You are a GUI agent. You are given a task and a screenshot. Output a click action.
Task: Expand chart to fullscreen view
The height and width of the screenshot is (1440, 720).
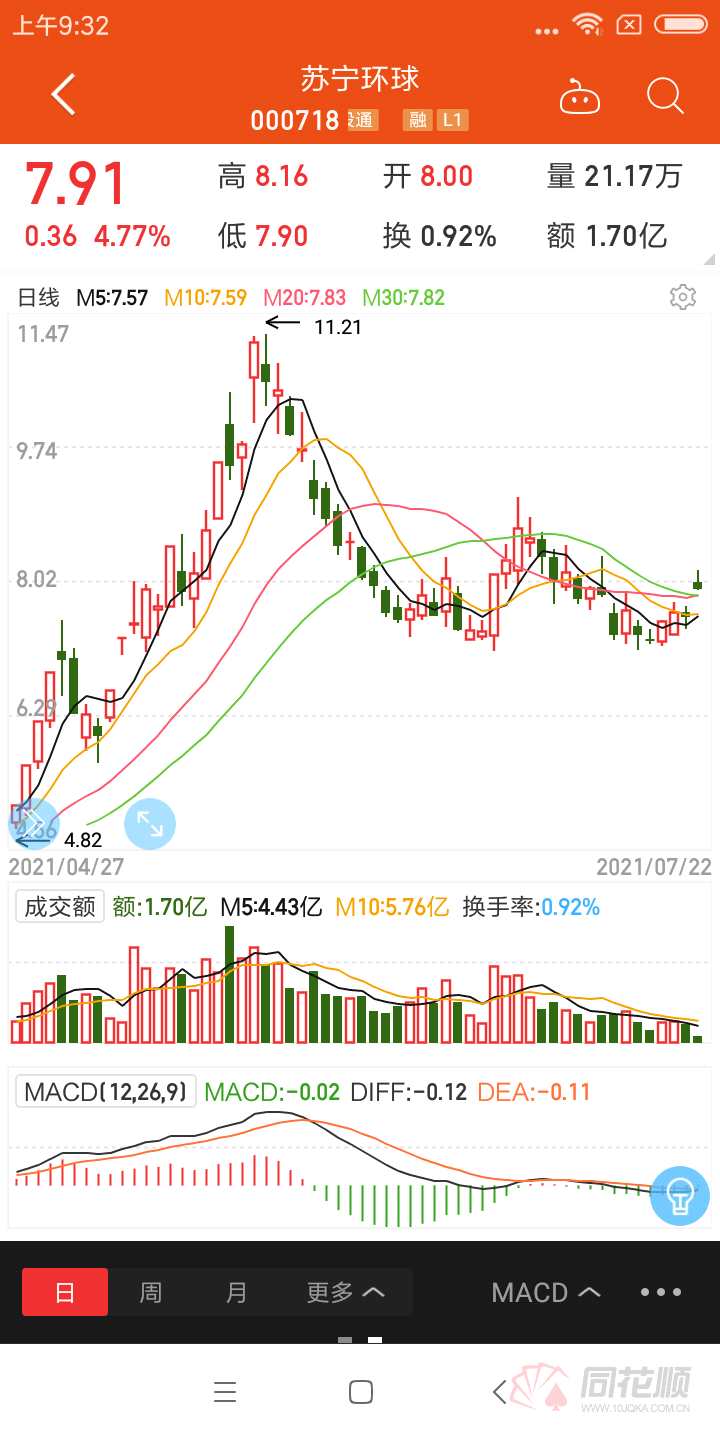(150, 825)
